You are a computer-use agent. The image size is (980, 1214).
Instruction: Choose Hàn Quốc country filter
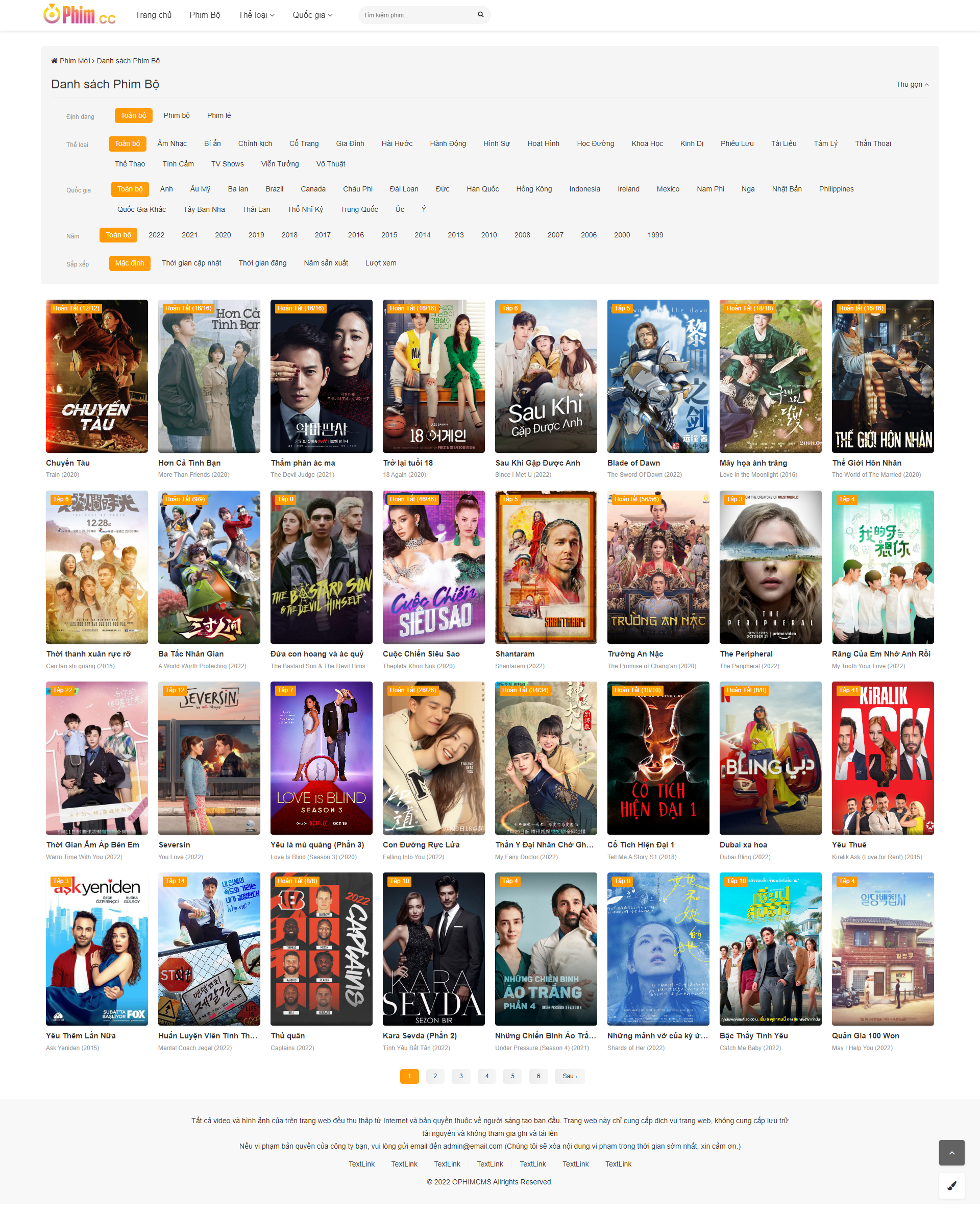tap(482, 189)
